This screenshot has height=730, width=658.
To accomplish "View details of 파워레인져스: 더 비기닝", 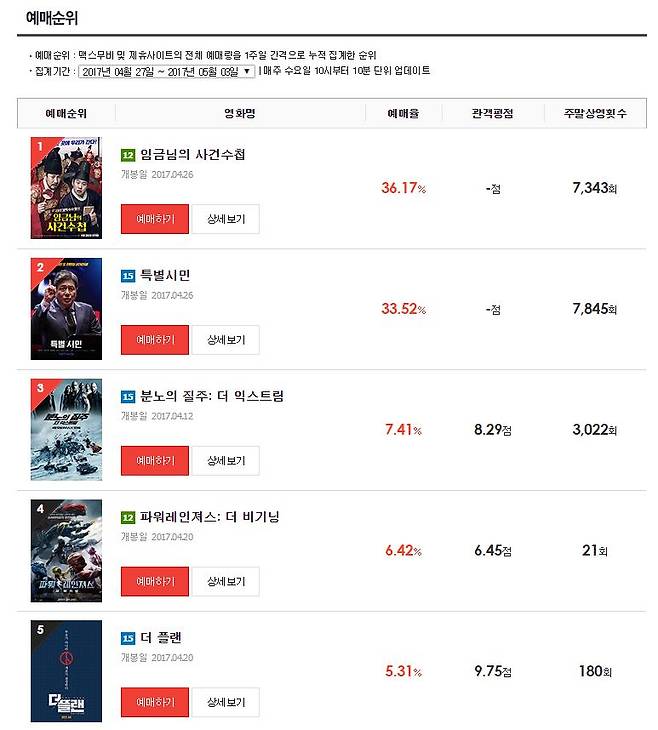I will (226, 581).
